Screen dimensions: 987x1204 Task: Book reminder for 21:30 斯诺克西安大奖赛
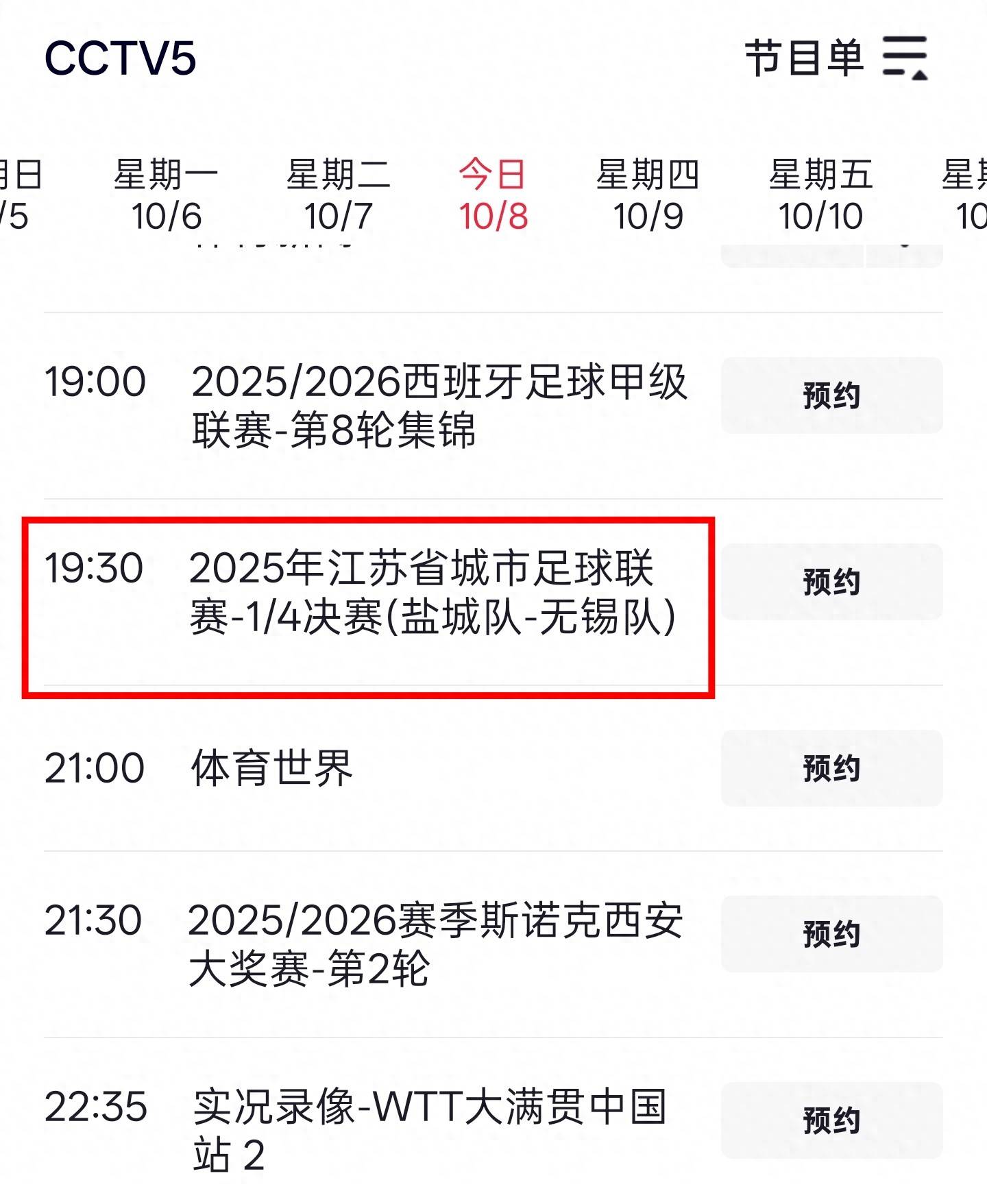831,934
